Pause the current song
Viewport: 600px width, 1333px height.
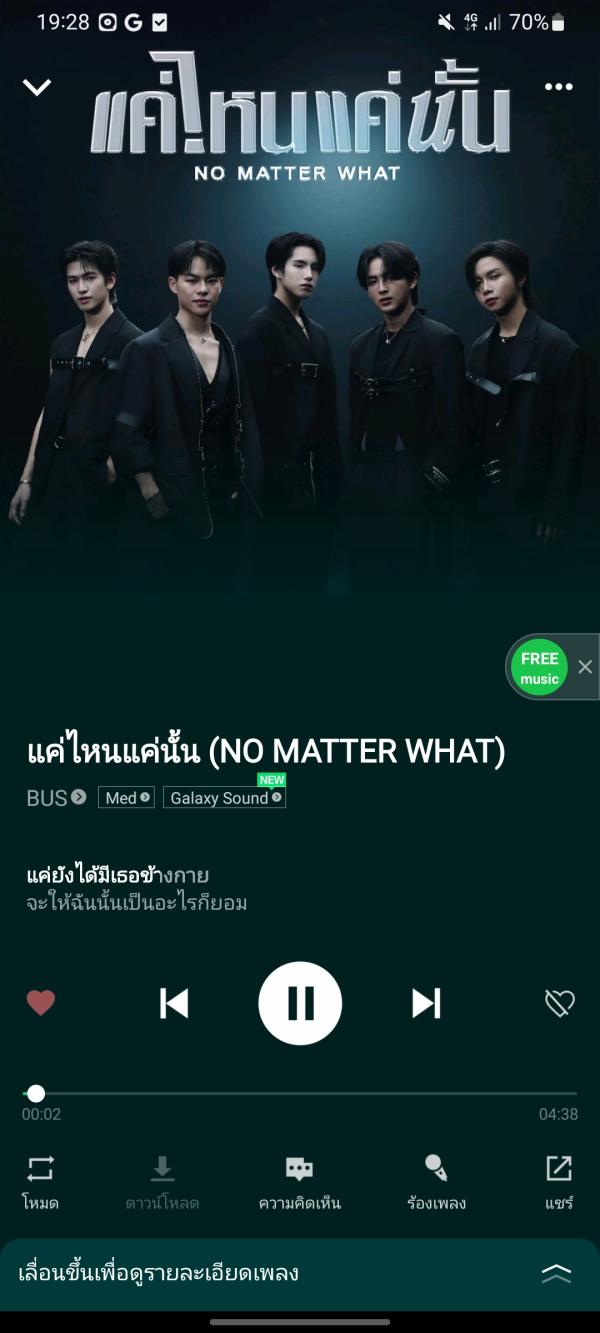click(x=300, y=1003)
